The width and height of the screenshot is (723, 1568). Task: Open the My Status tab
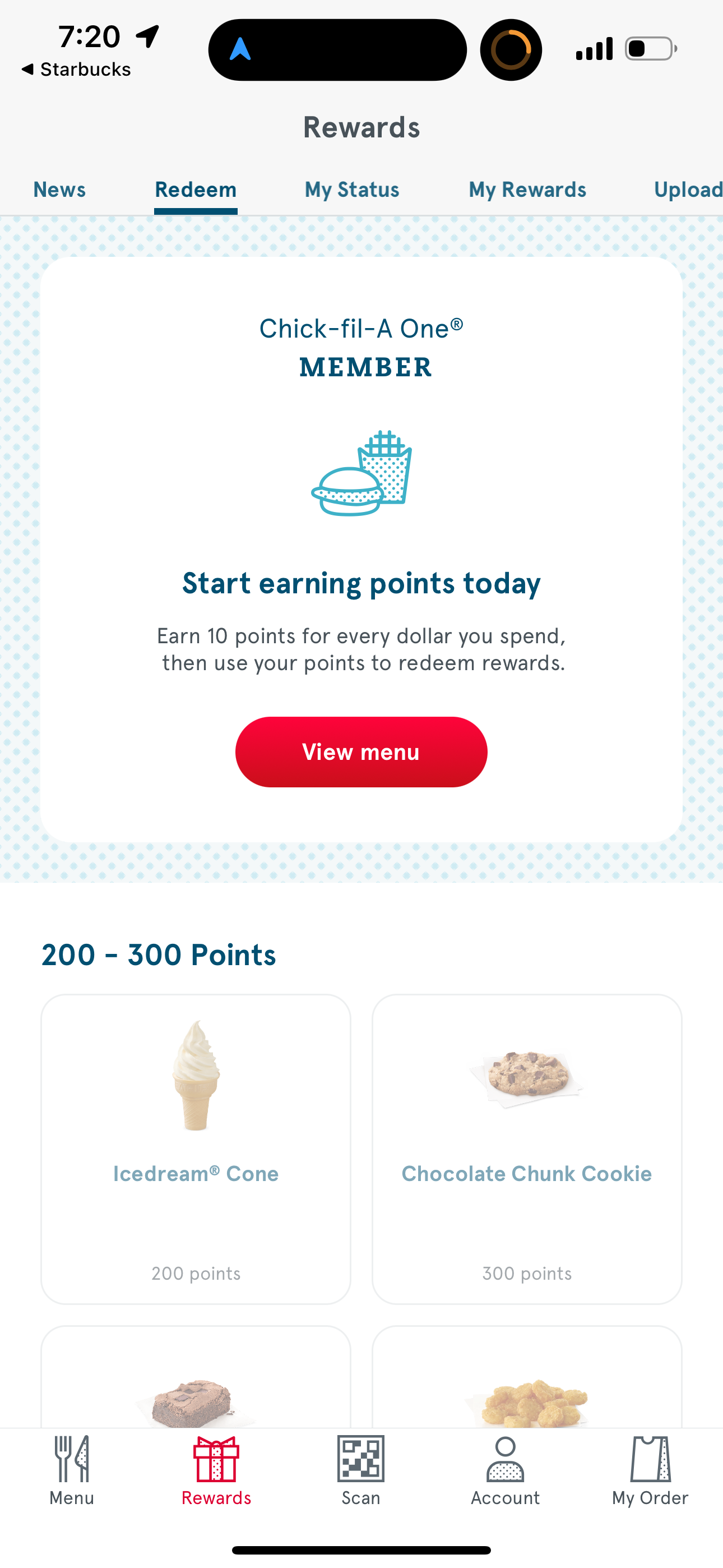coord(351,190)
